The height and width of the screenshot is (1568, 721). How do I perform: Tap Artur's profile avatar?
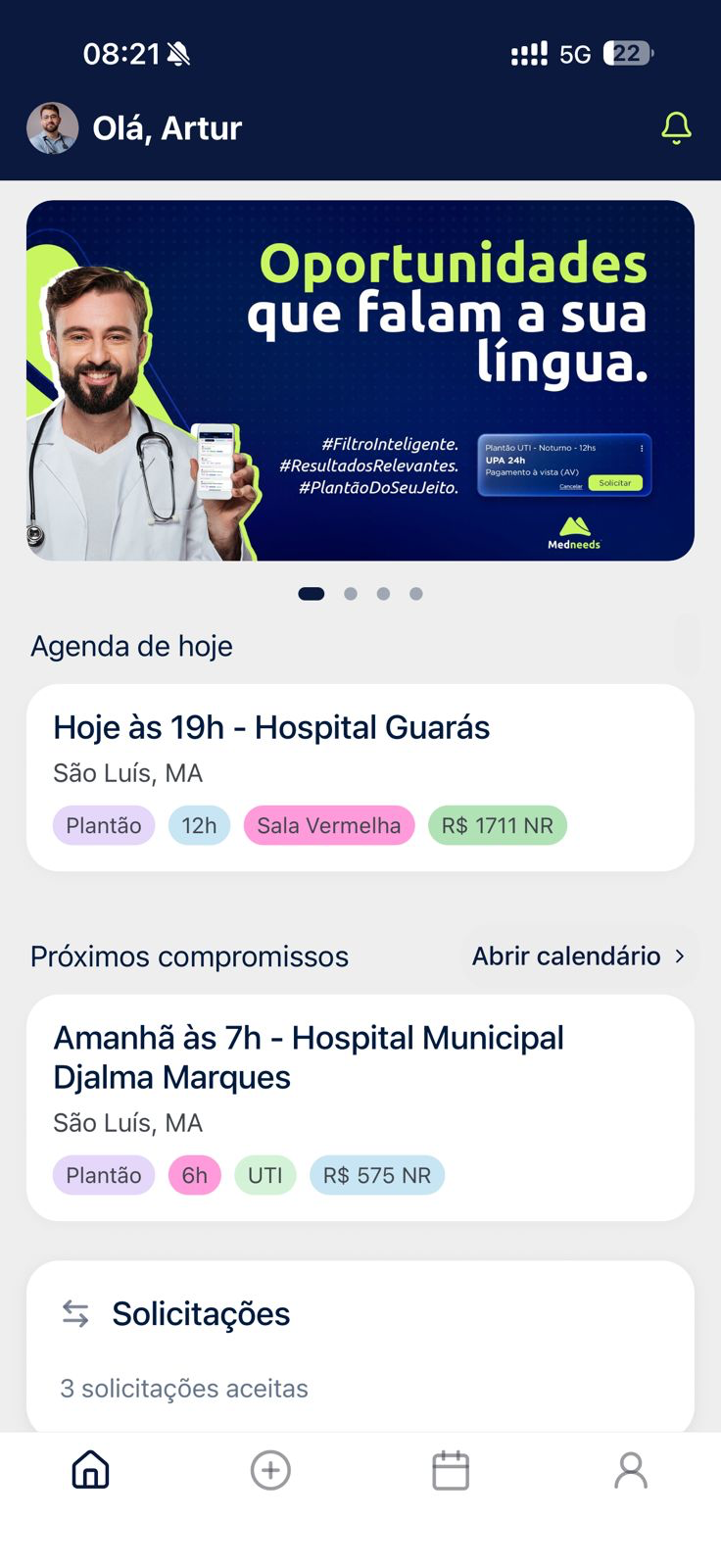pos(52,128)
